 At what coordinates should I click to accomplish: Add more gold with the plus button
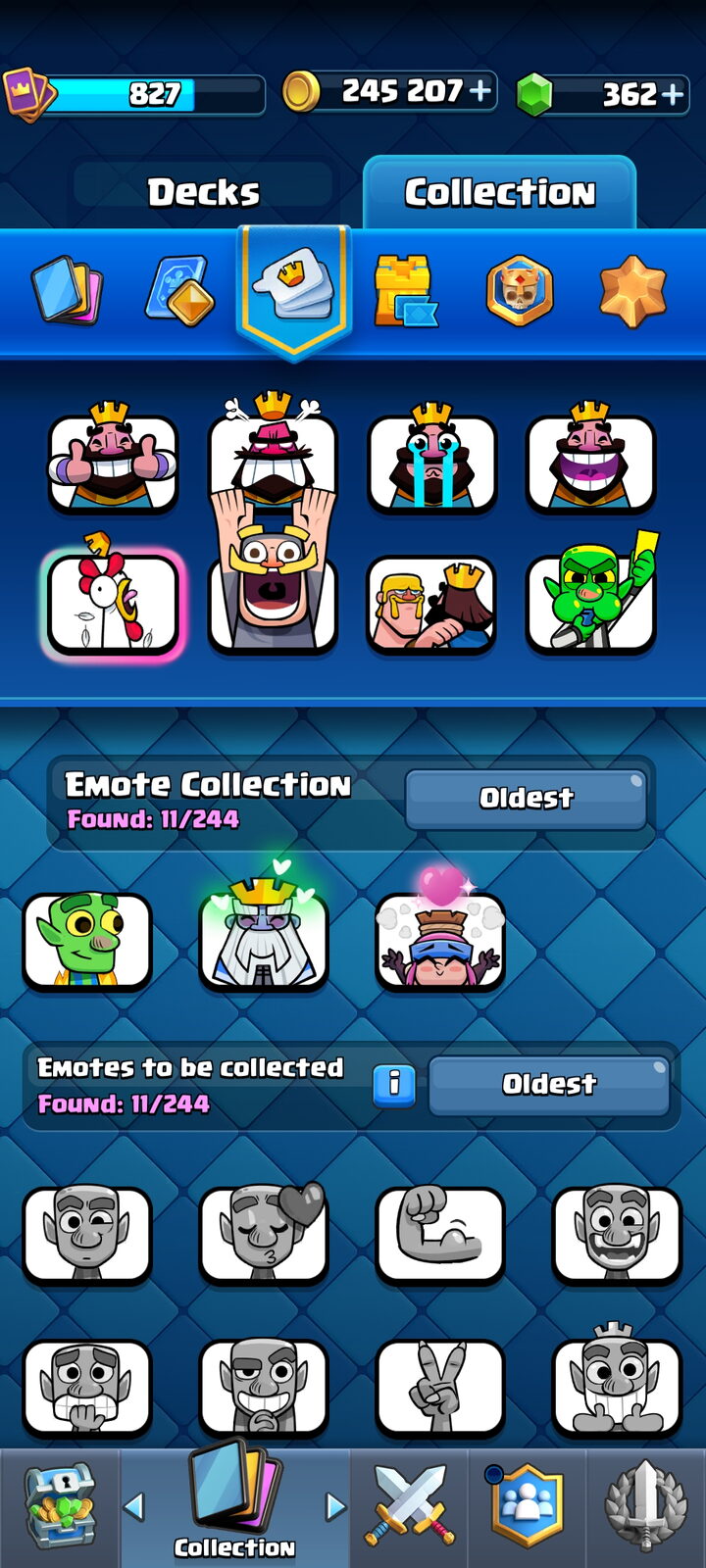[480, 92]
